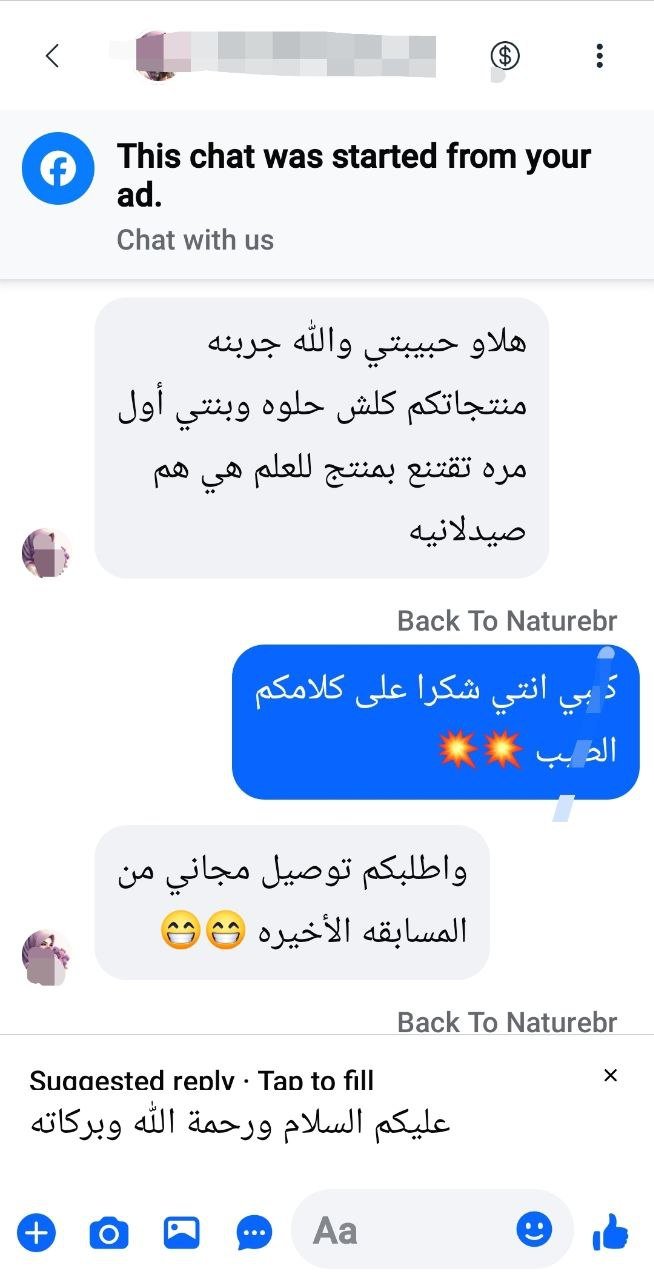Open the camera to take a photo

pos(109,1233)
